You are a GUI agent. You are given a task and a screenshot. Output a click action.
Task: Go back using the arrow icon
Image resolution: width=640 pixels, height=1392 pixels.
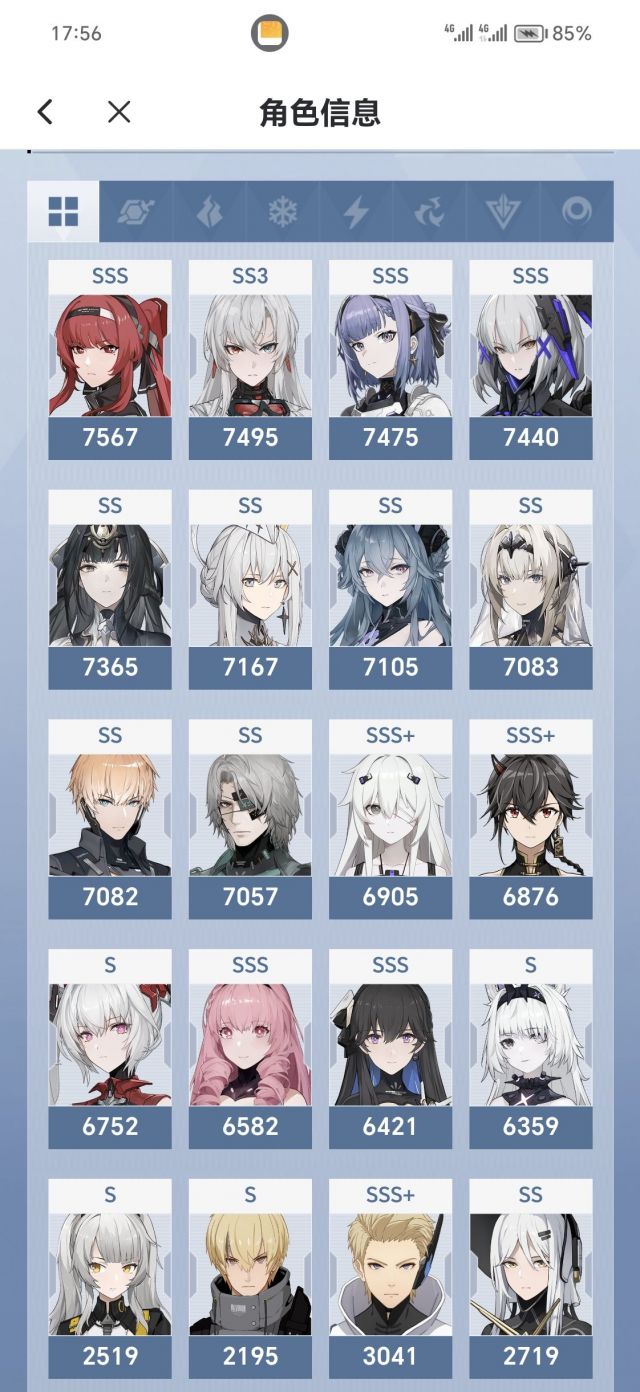(45, 112)
